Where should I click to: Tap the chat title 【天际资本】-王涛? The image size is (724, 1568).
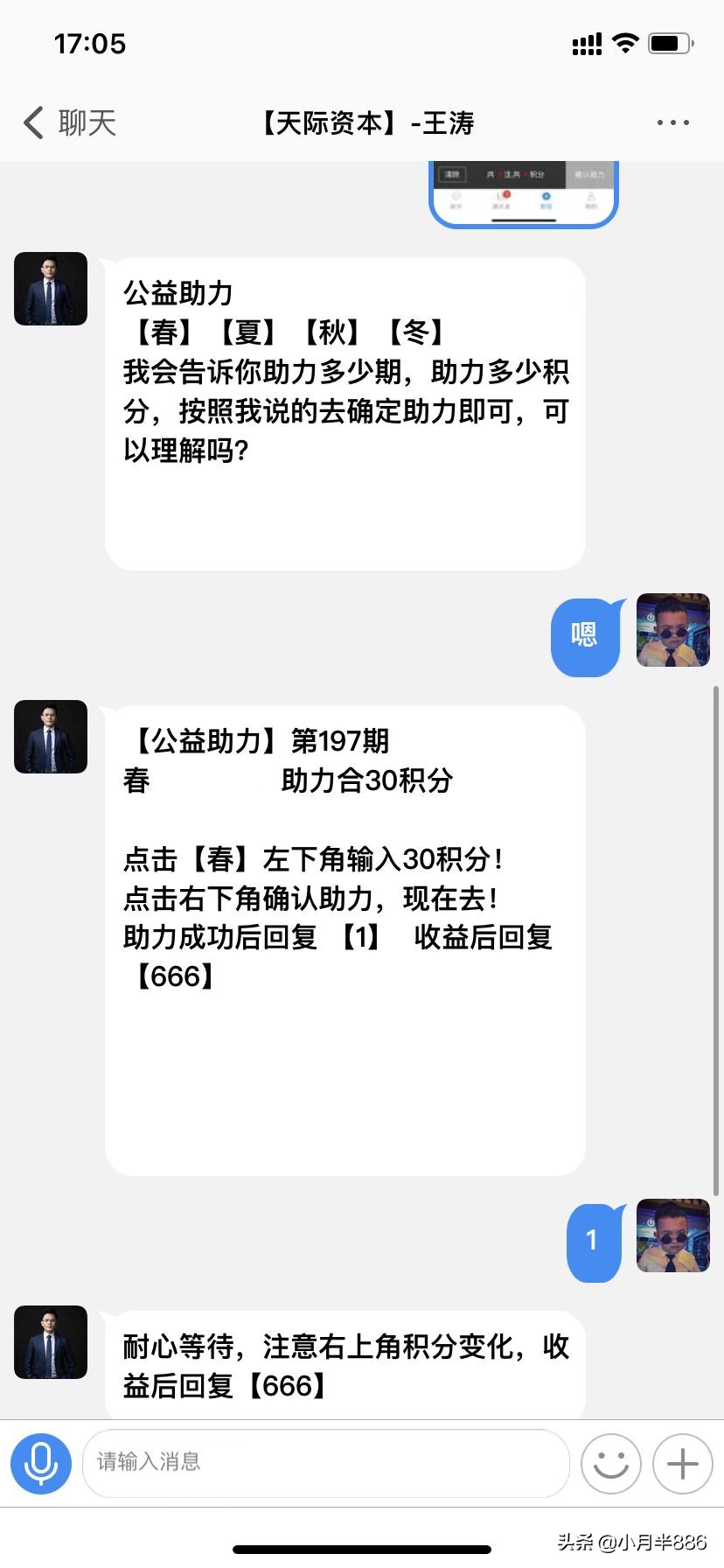coord(362,123)
